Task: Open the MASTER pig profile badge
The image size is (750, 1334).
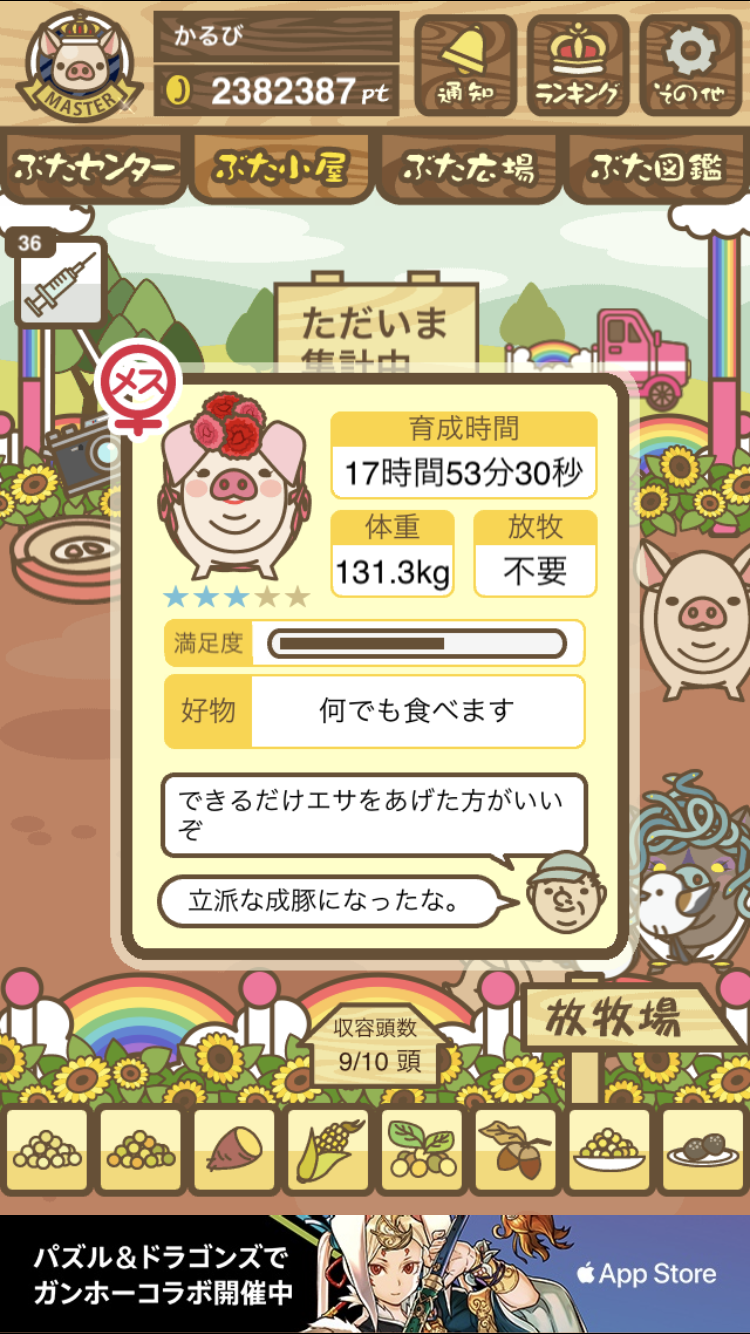Action: (x=77, y=65)
